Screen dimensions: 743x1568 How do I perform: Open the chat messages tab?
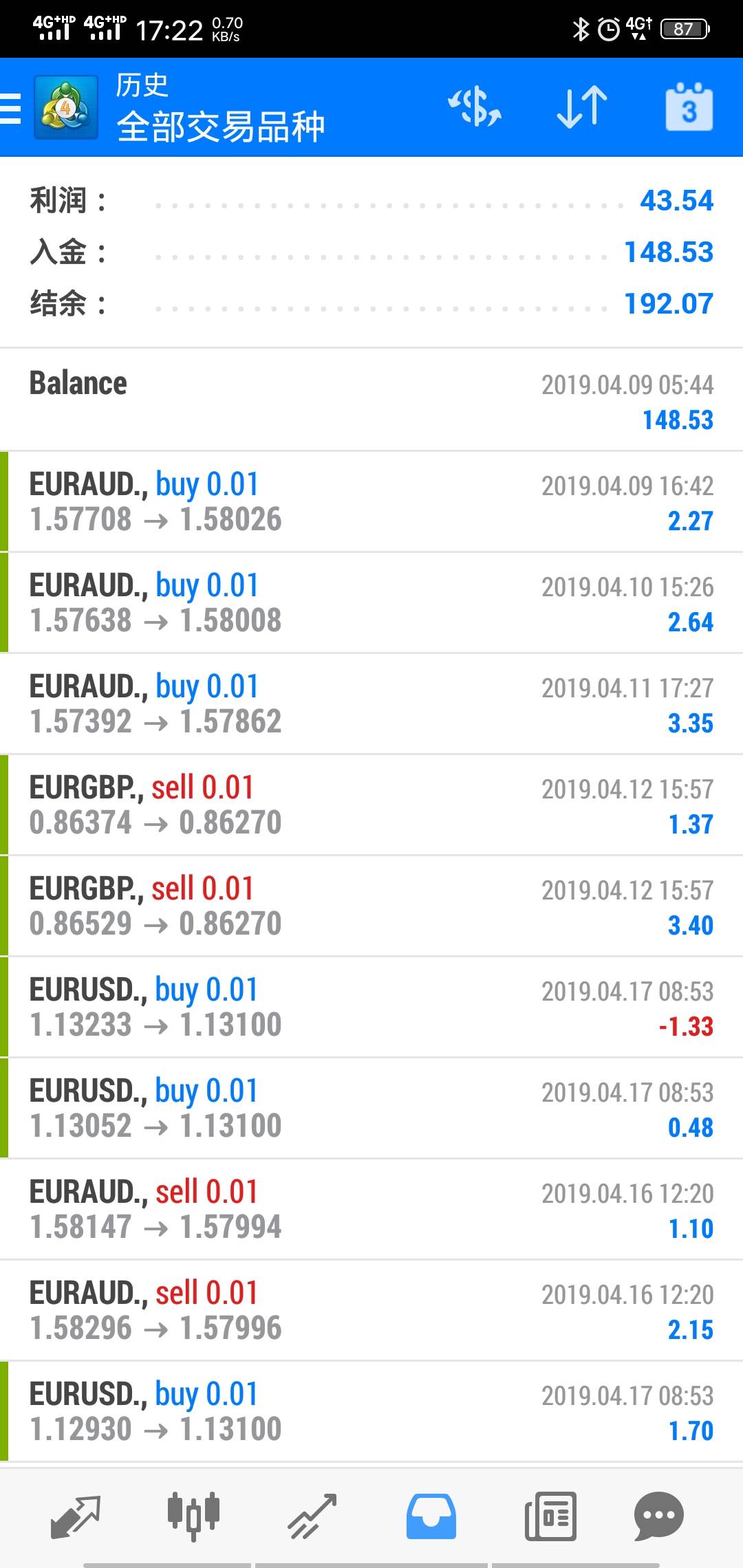tap(658, 1516)
